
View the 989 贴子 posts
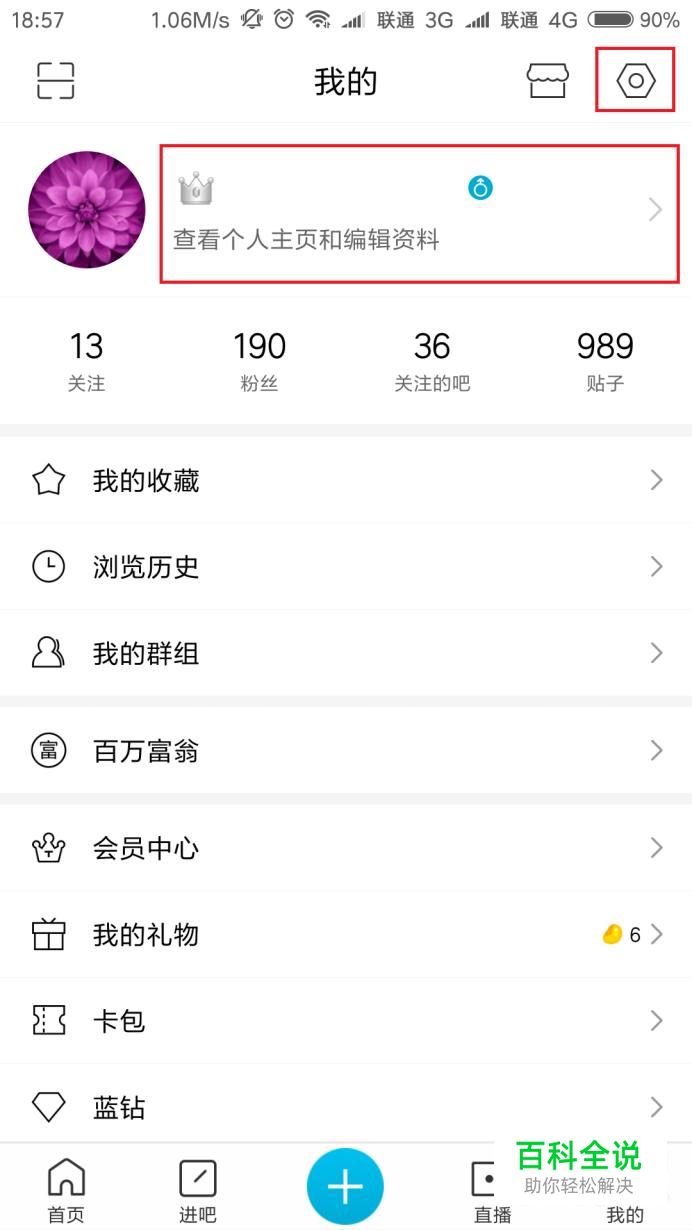pyautogui.click(x=605, y=360)
